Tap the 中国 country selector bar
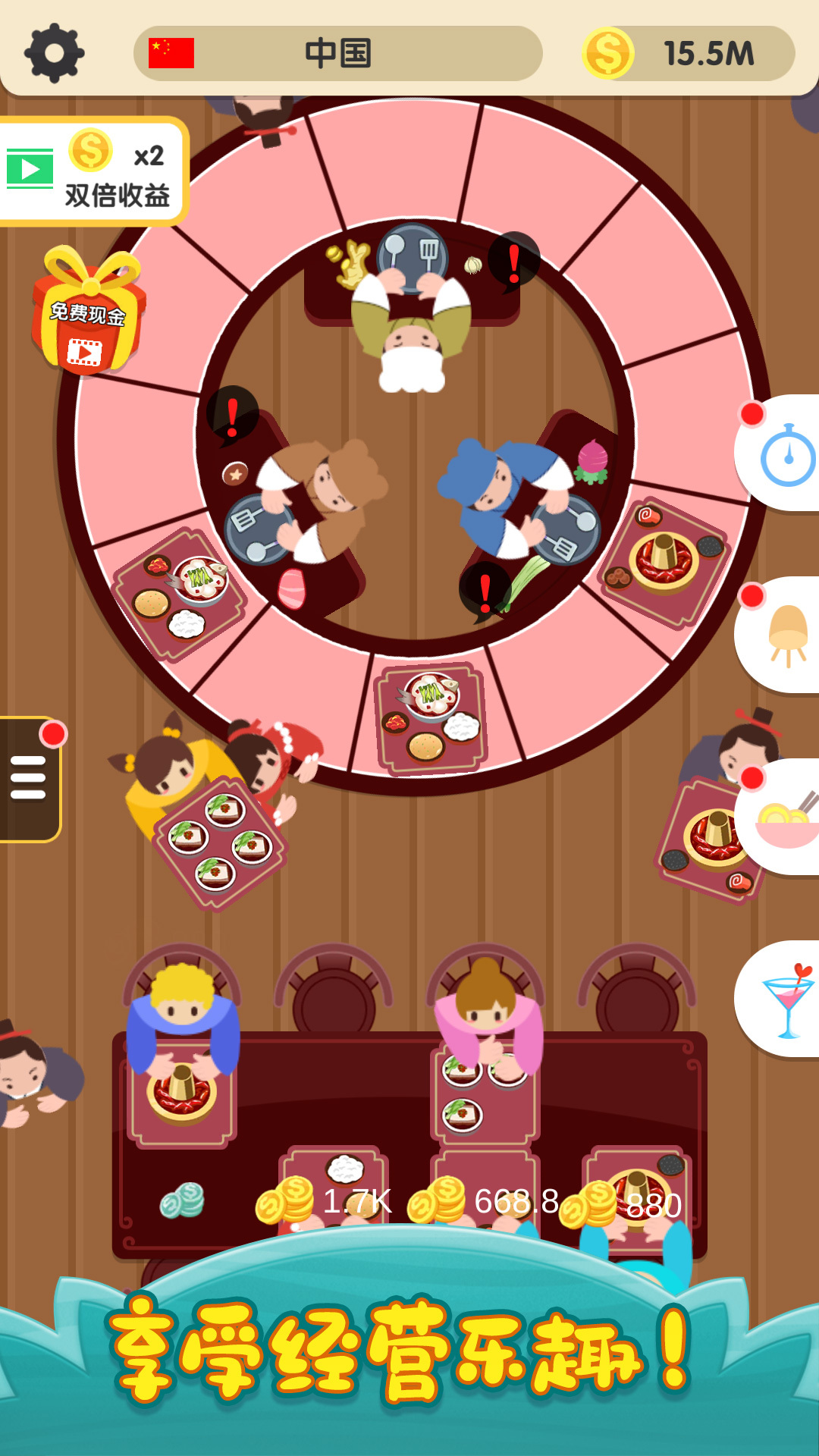The width and height of the screenshot is (819, 1456). pyautogui.click(x=338, y=53)
